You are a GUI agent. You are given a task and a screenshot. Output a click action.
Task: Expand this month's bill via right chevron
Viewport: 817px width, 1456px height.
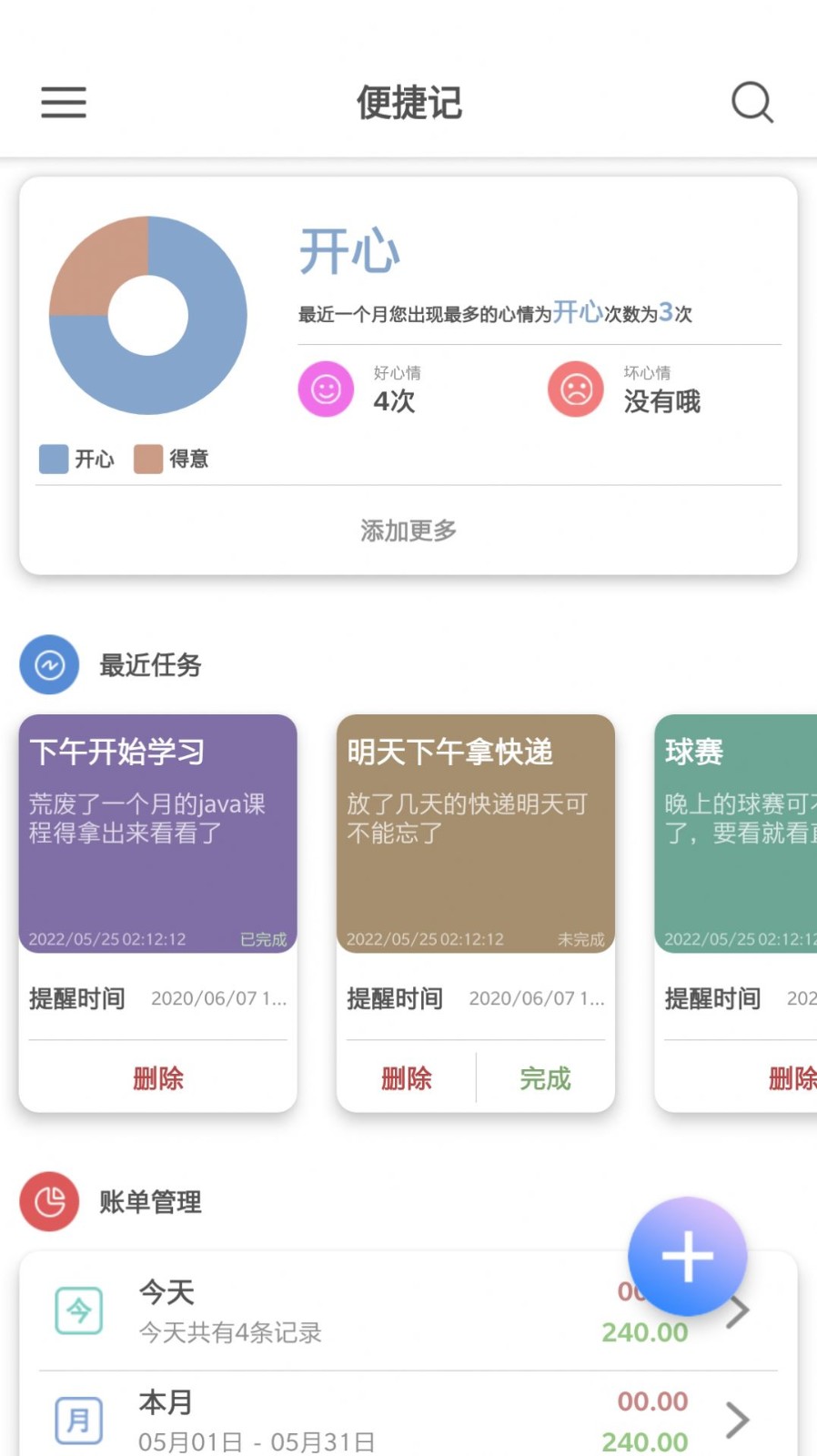tap(737, 1420)
